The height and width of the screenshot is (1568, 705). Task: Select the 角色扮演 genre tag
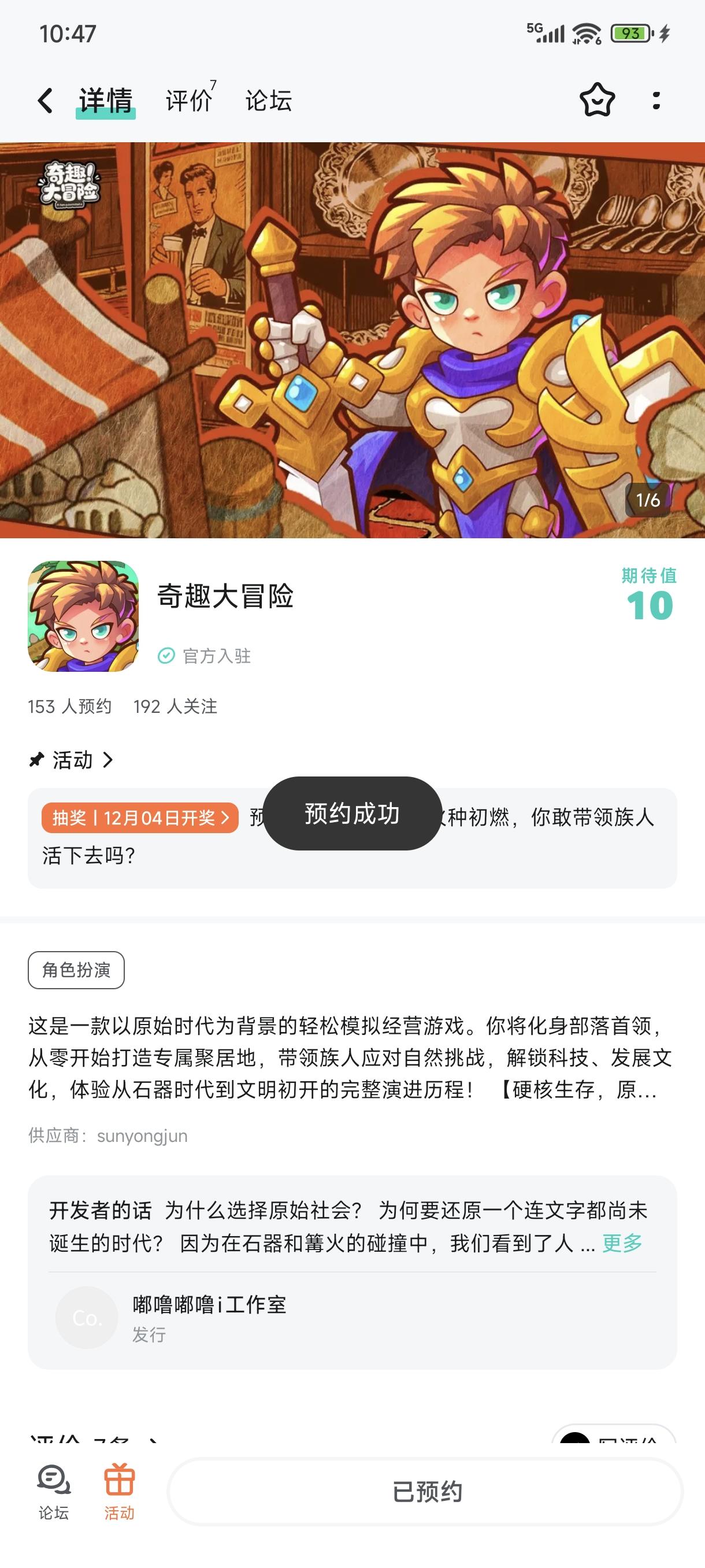(76, 970)
